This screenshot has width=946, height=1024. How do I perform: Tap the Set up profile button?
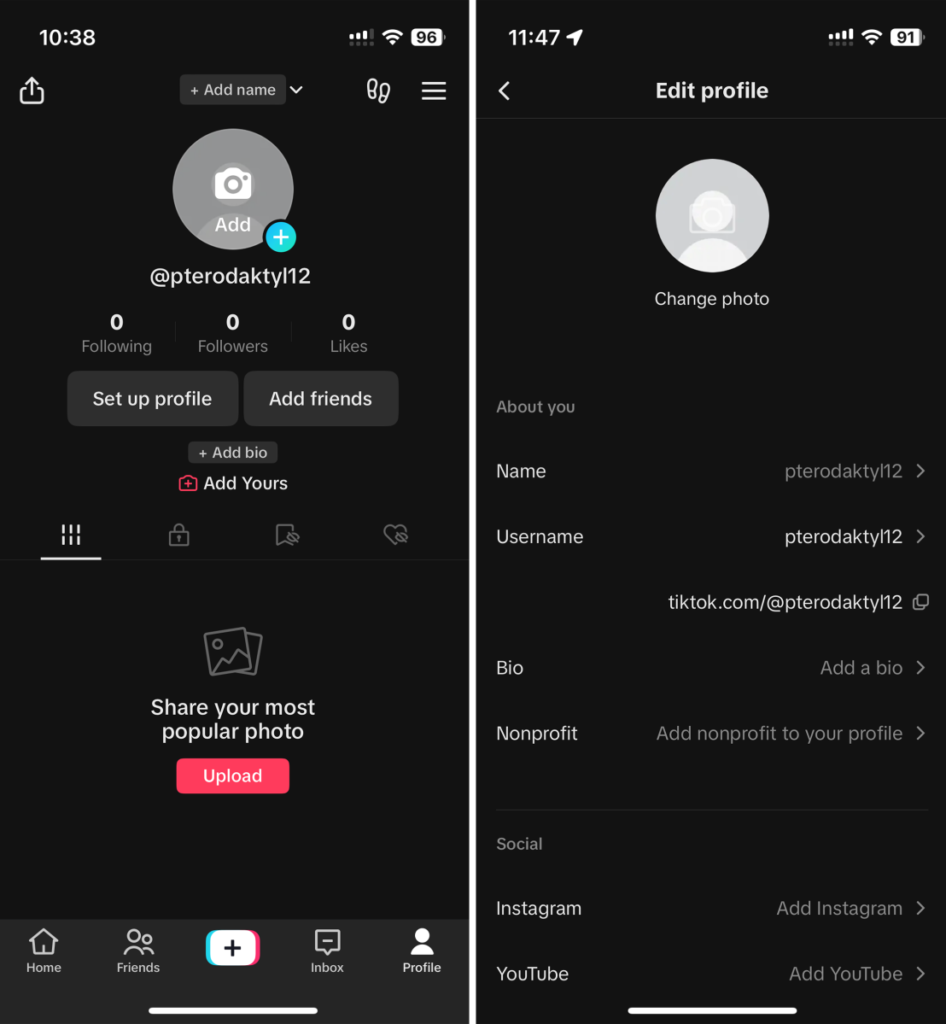[x=152, y=399]
